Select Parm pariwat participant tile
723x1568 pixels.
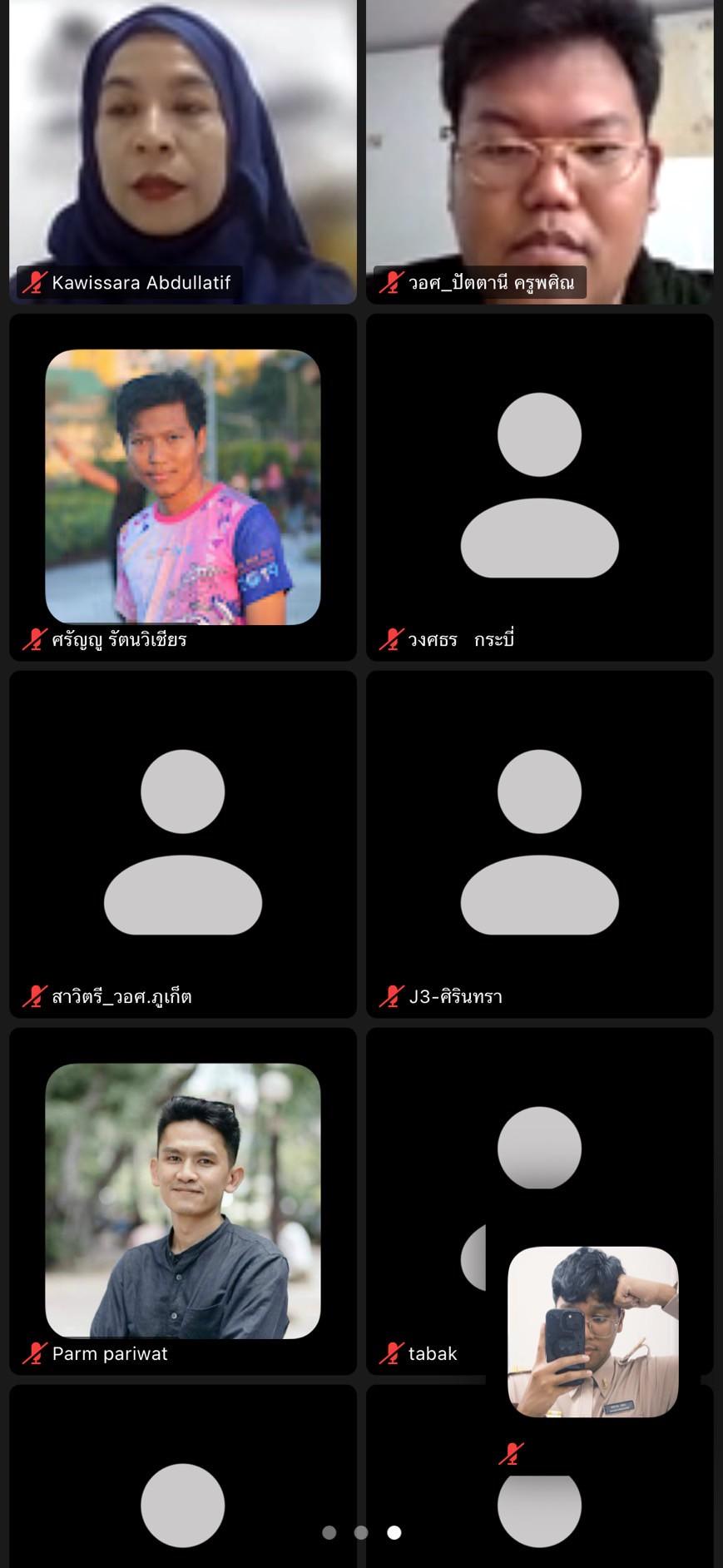[x=182, y=1200]
